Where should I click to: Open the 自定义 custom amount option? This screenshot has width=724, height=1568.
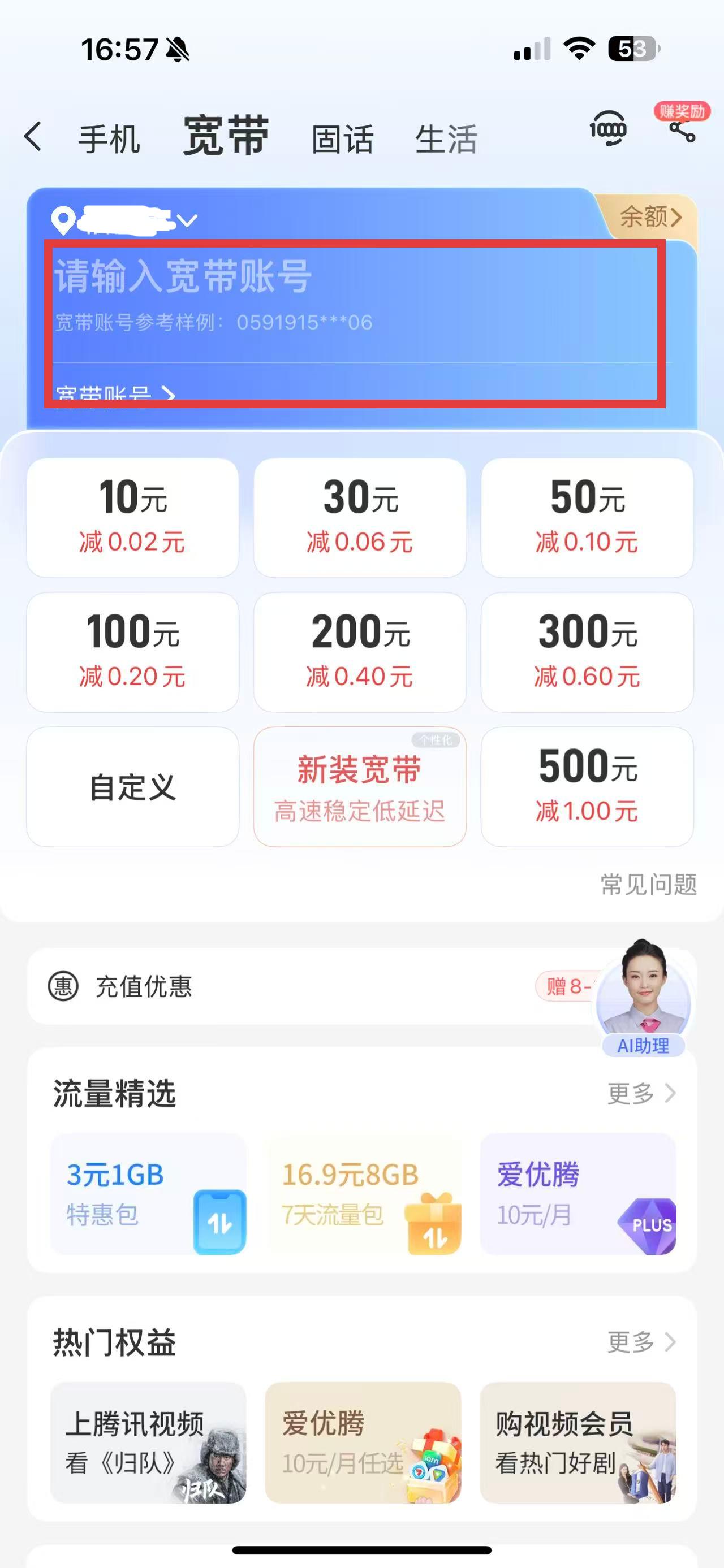pyautogui.click(x=133, y=786)
